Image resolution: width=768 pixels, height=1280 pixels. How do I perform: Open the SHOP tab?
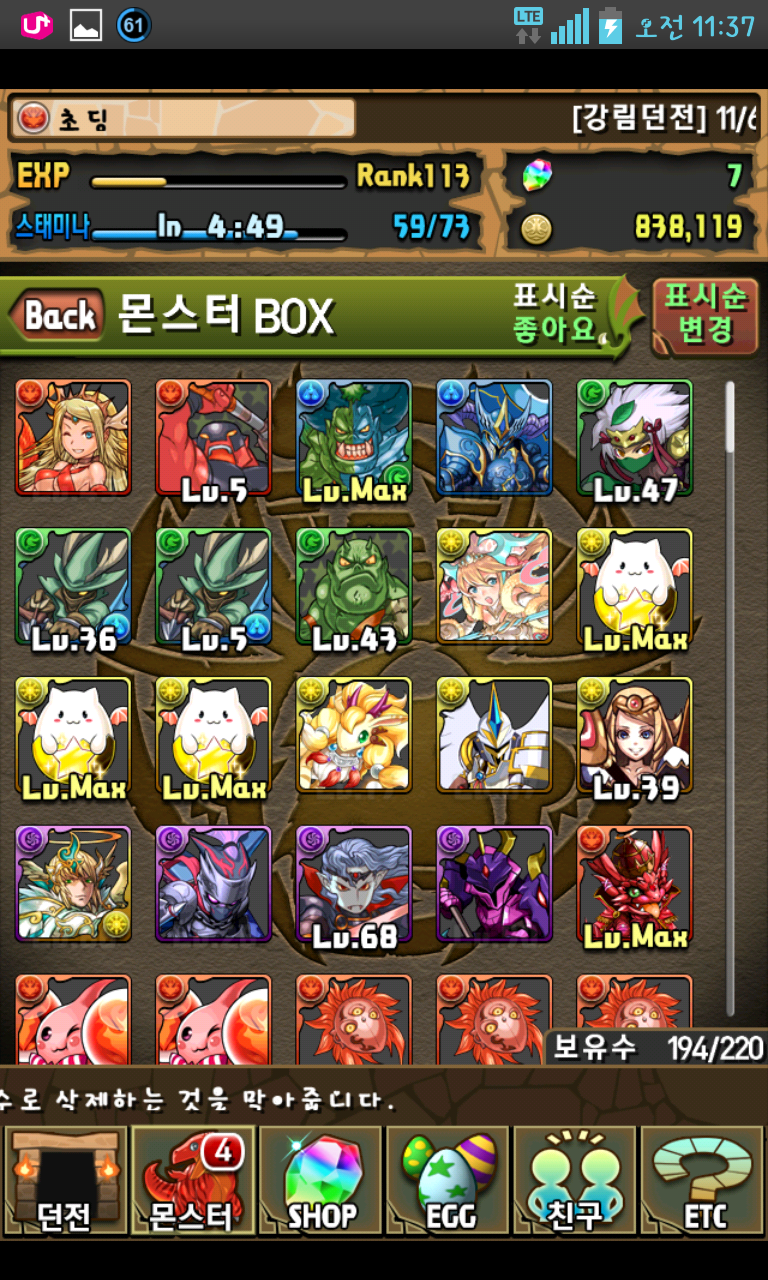point(321,1180)
